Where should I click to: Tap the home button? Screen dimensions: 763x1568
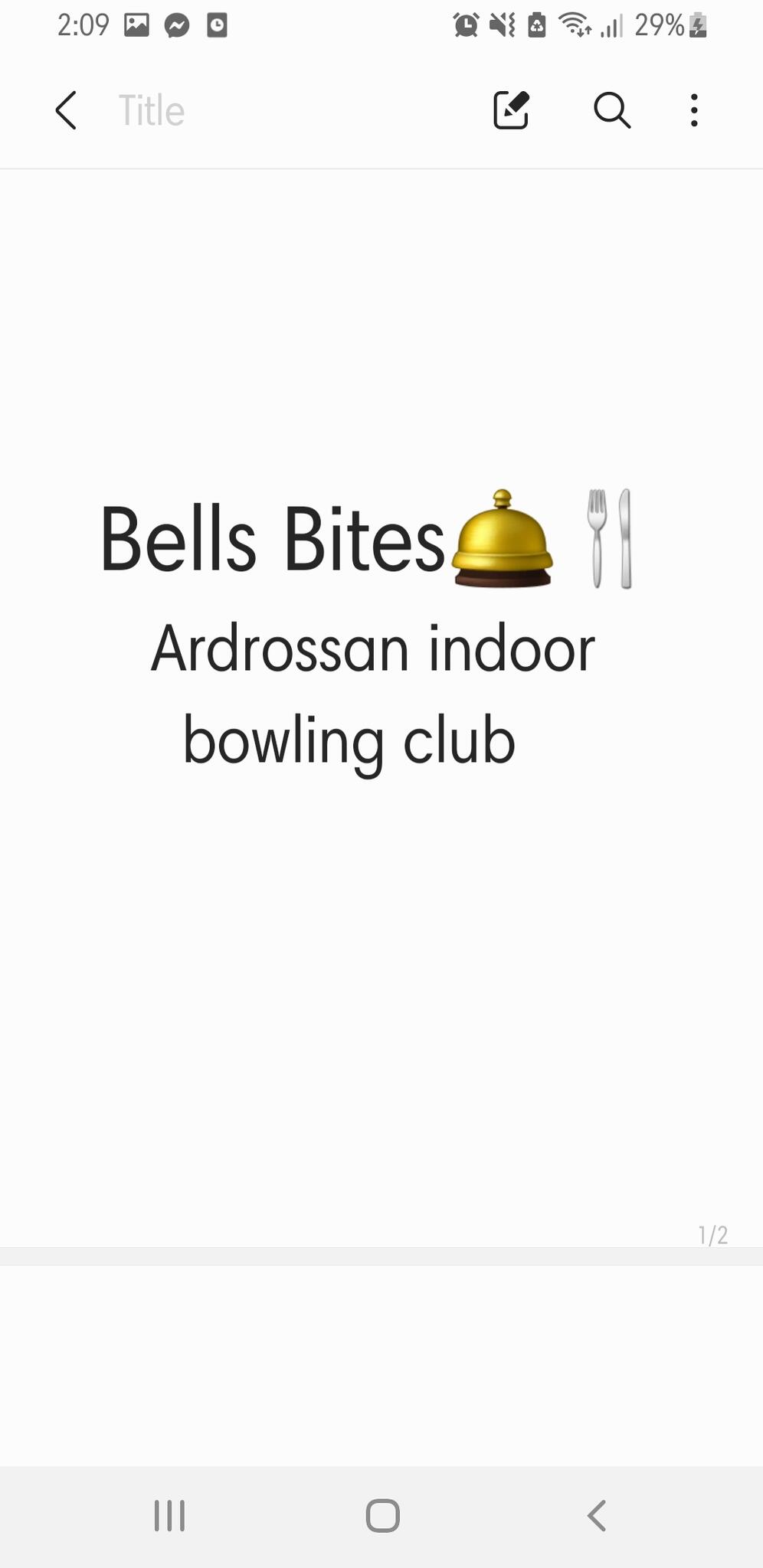click(x=384, y=1514)
